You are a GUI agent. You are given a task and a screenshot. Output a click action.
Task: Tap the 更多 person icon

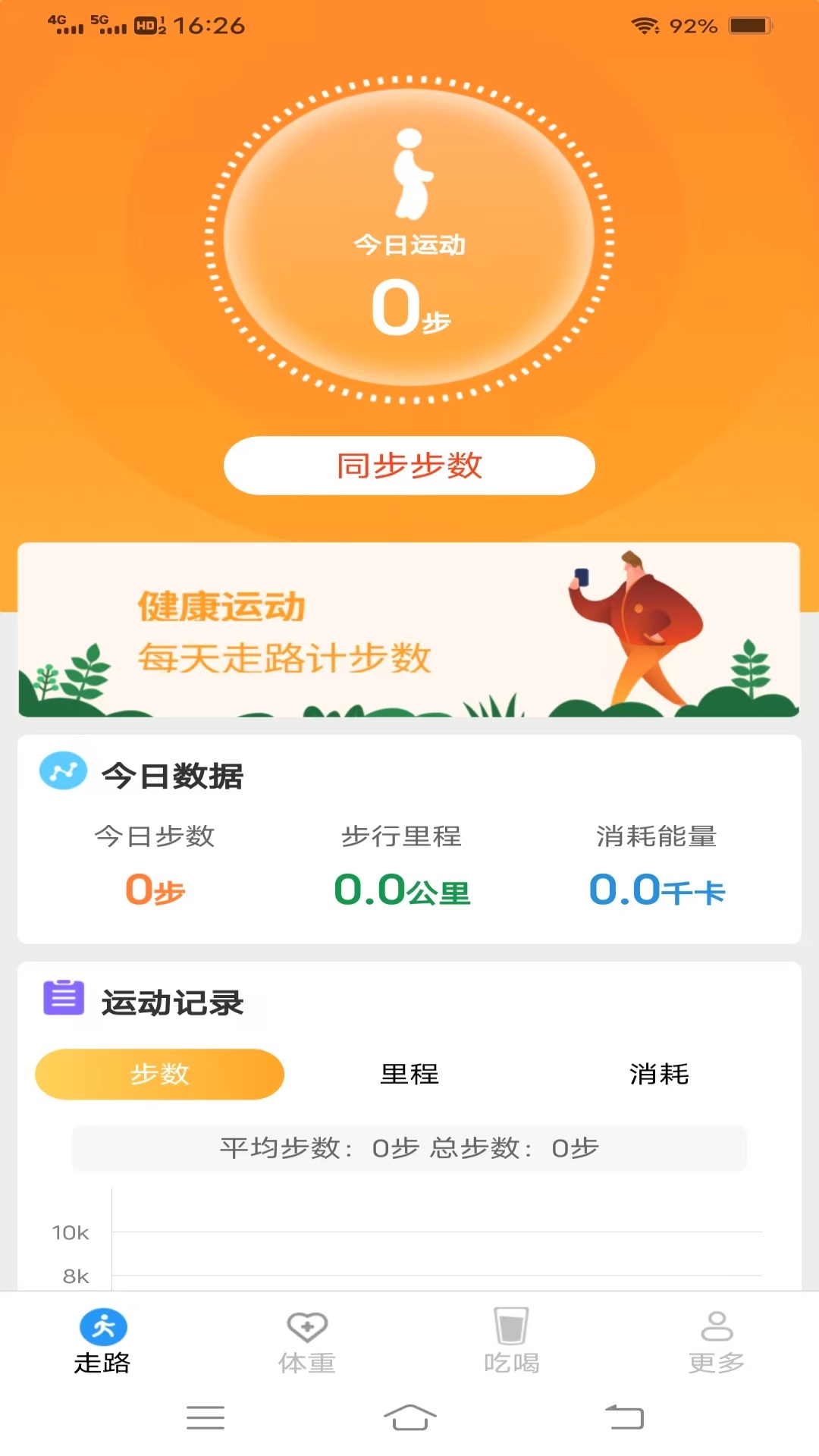tap(717, 1326)
